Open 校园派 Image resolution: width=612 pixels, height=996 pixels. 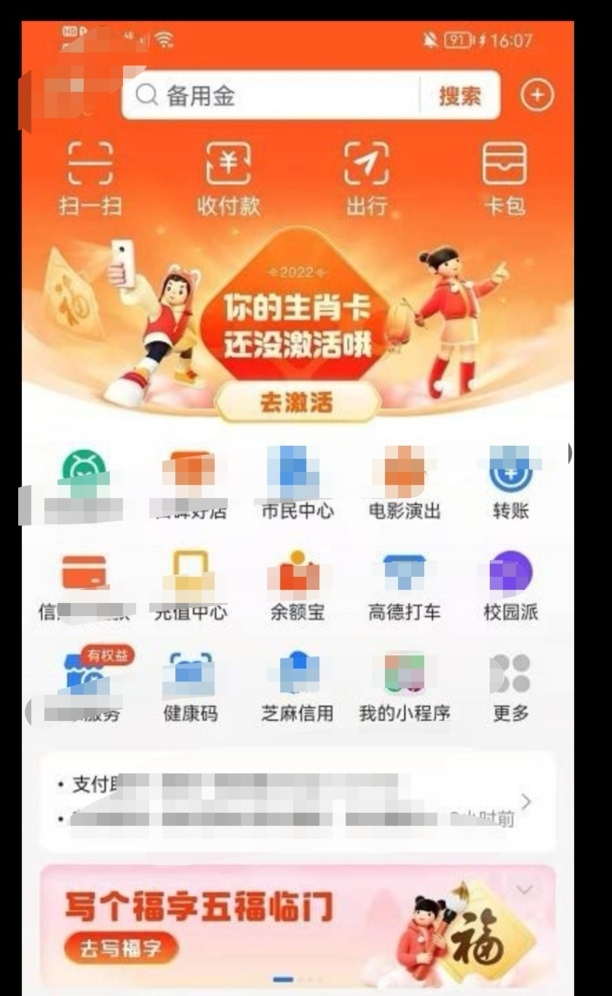(x=510, y=586)
